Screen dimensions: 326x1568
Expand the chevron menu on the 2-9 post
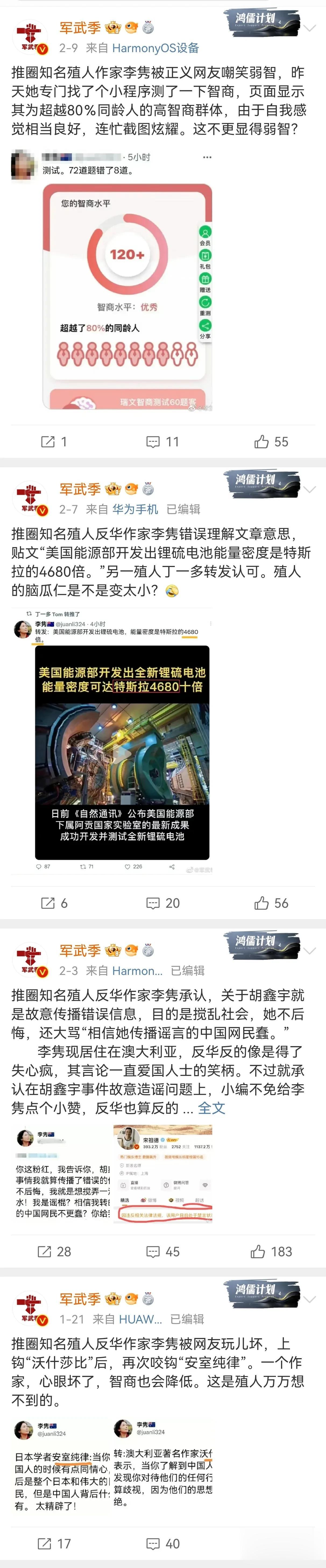click(310, 28)
